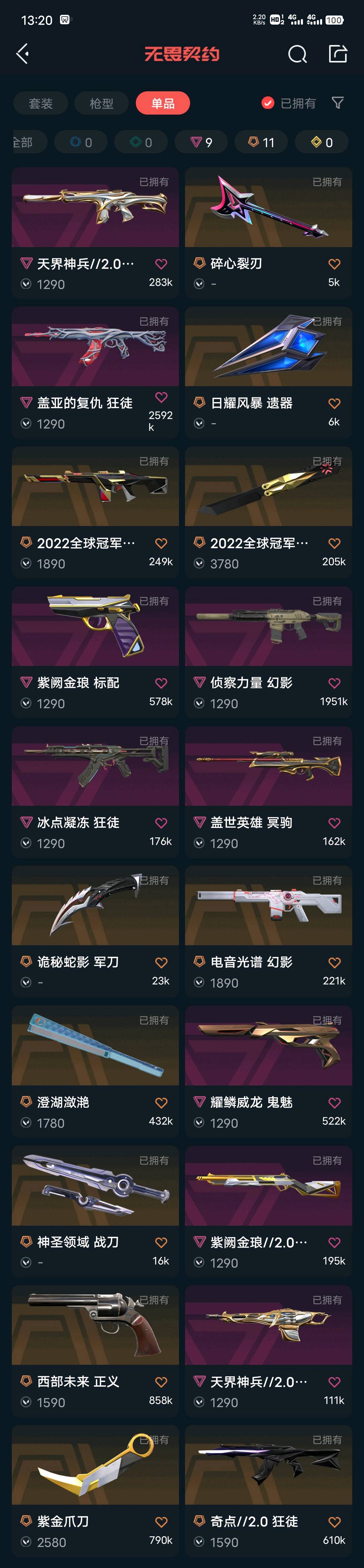Open the filter funnel icon
Screen dimensions: 364x1568
(x=338, y=103)
